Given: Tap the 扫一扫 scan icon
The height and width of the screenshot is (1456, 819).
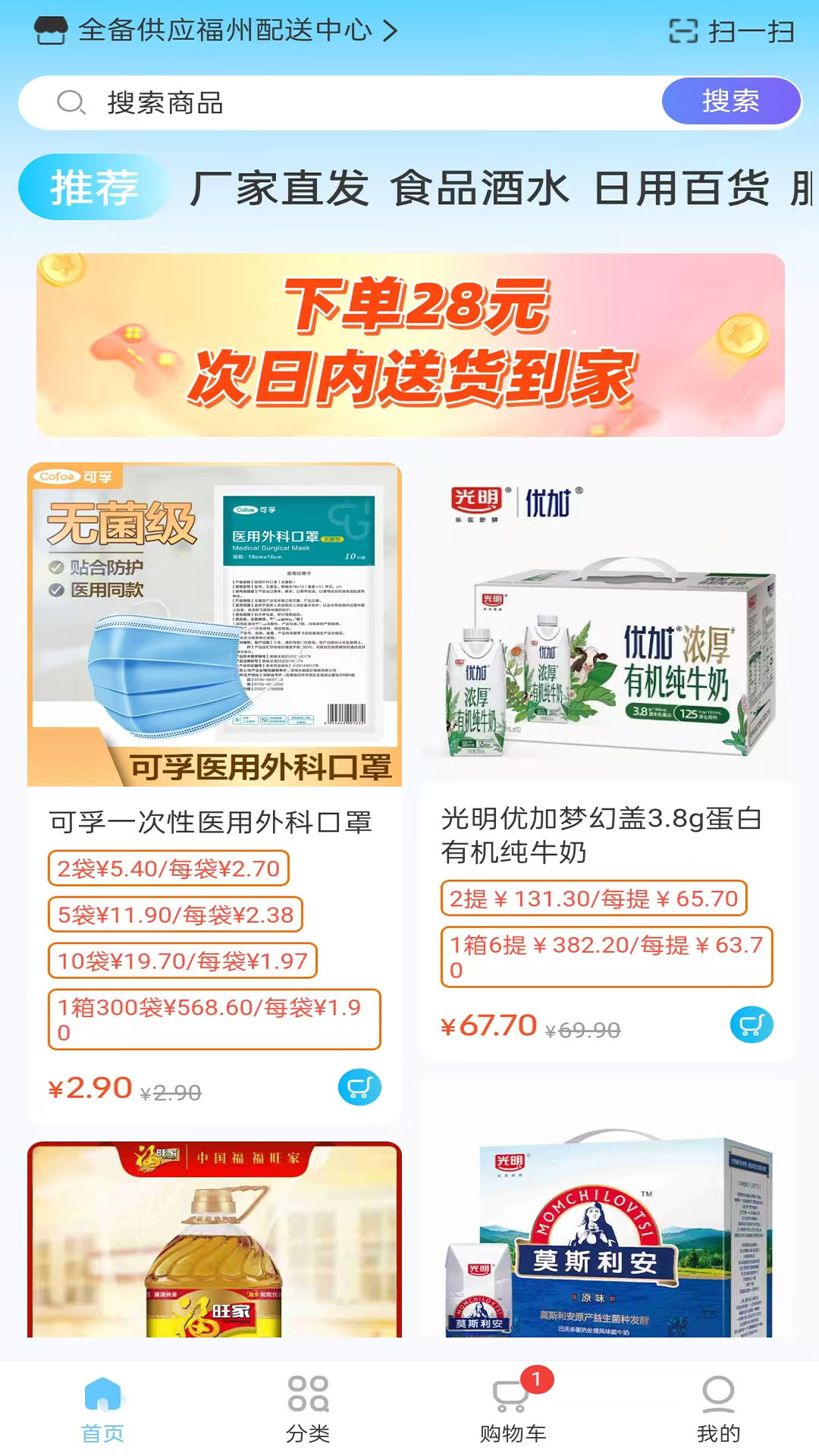Looking at the screenshot, I should click(x=683, y=30).
